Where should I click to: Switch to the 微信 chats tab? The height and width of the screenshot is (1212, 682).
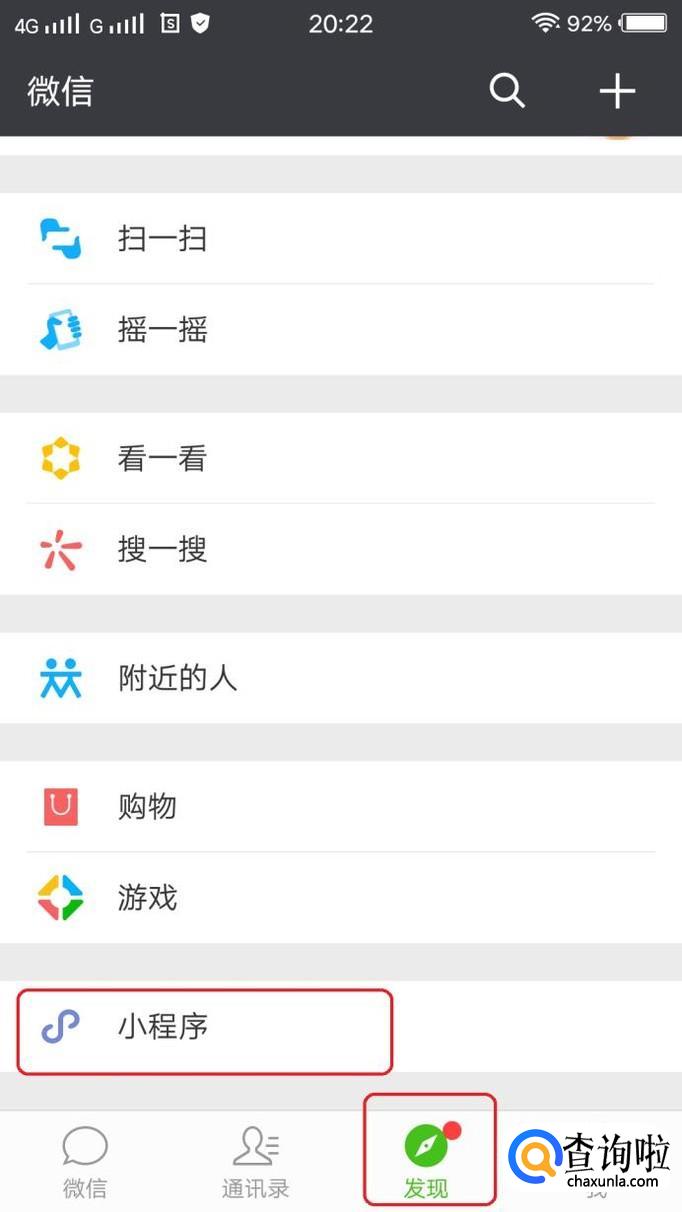coord(85,1162)
